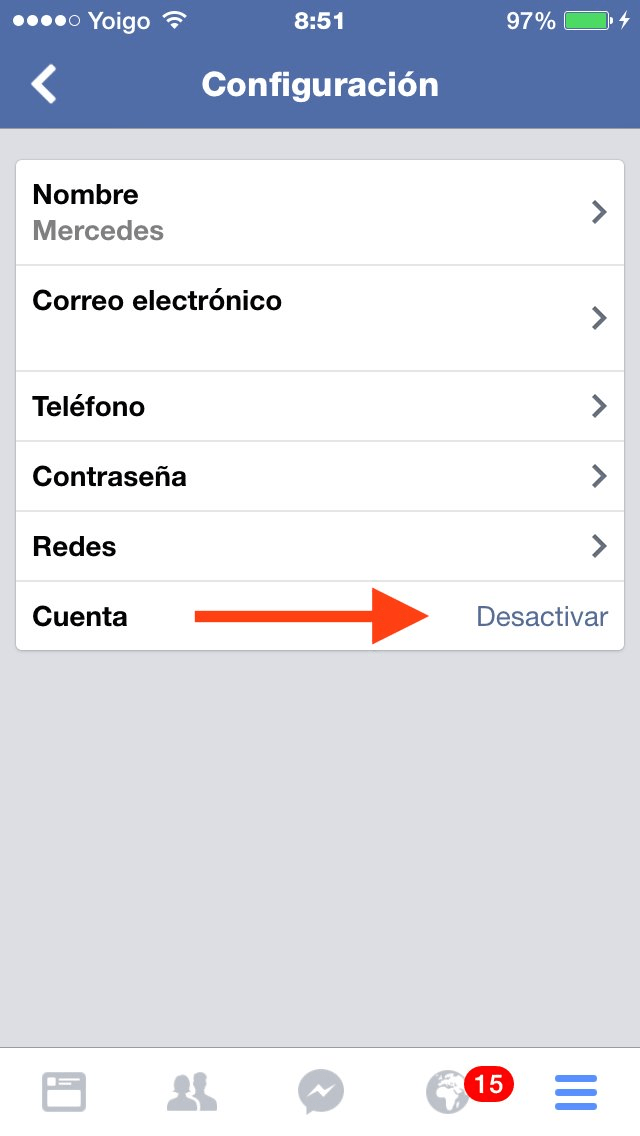Switch to the news feed tab
The width and height of the screenshot is (640, 1136).
[x=64, y=1092]
